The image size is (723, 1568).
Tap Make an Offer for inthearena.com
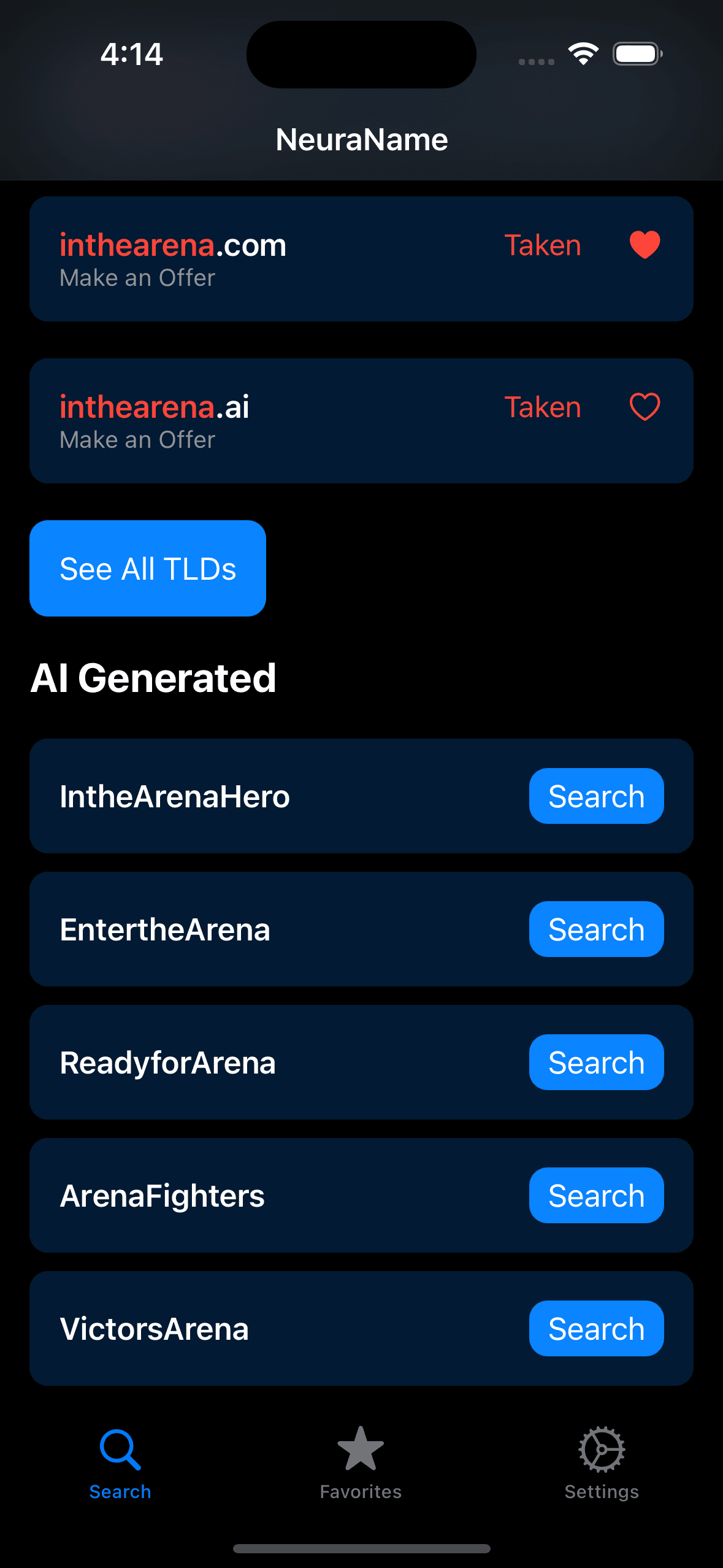point(137,277)
